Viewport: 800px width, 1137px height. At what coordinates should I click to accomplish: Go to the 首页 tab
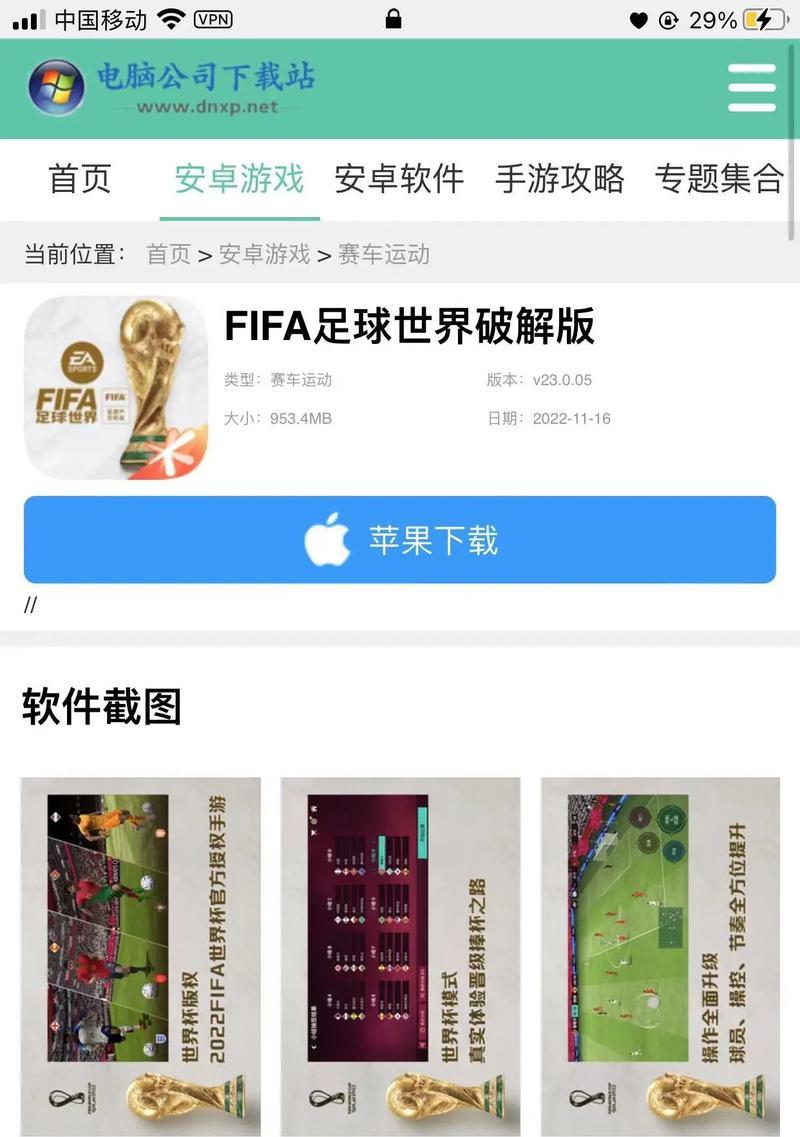coord(80,180)
